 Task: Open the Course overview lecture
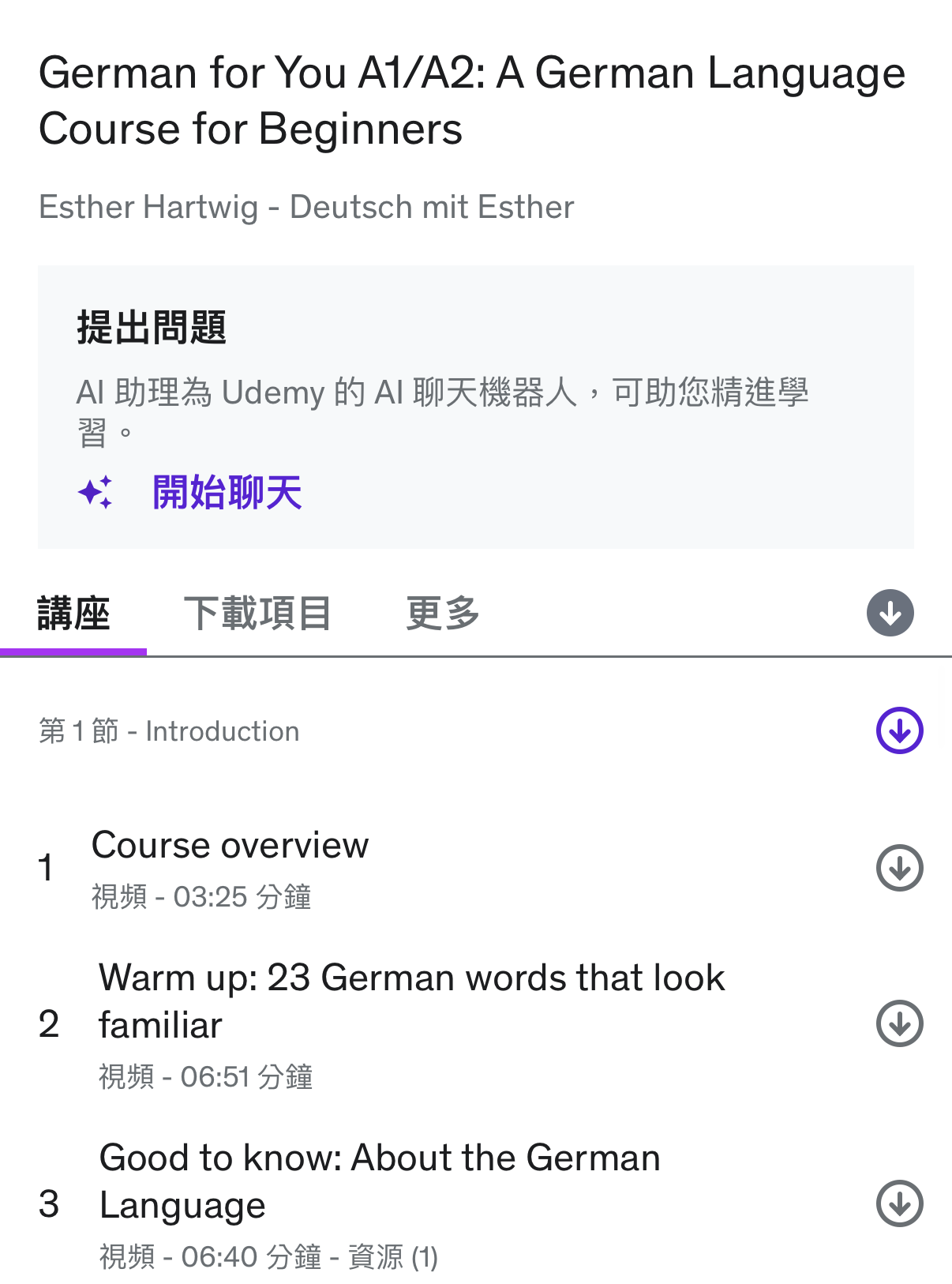point(230,846)
